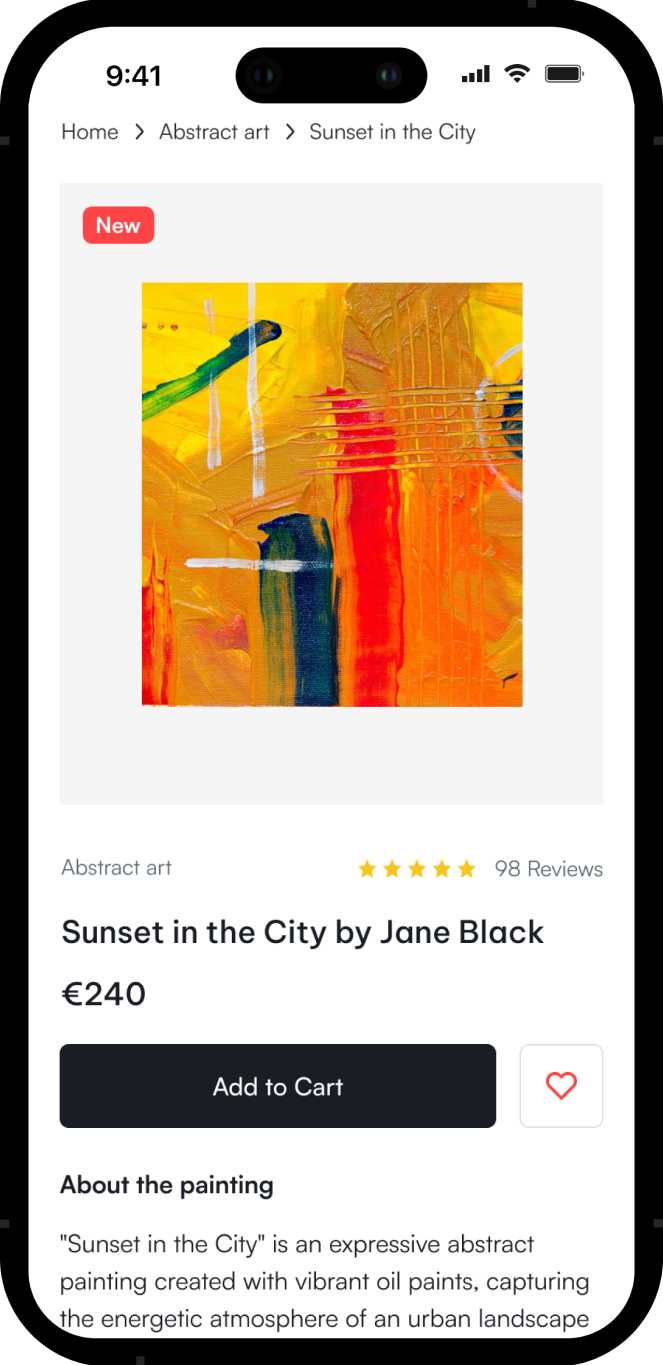Tap the Add to Cart button
The width and height of the screenshot is (663, 1365).
pos(278,1086)
